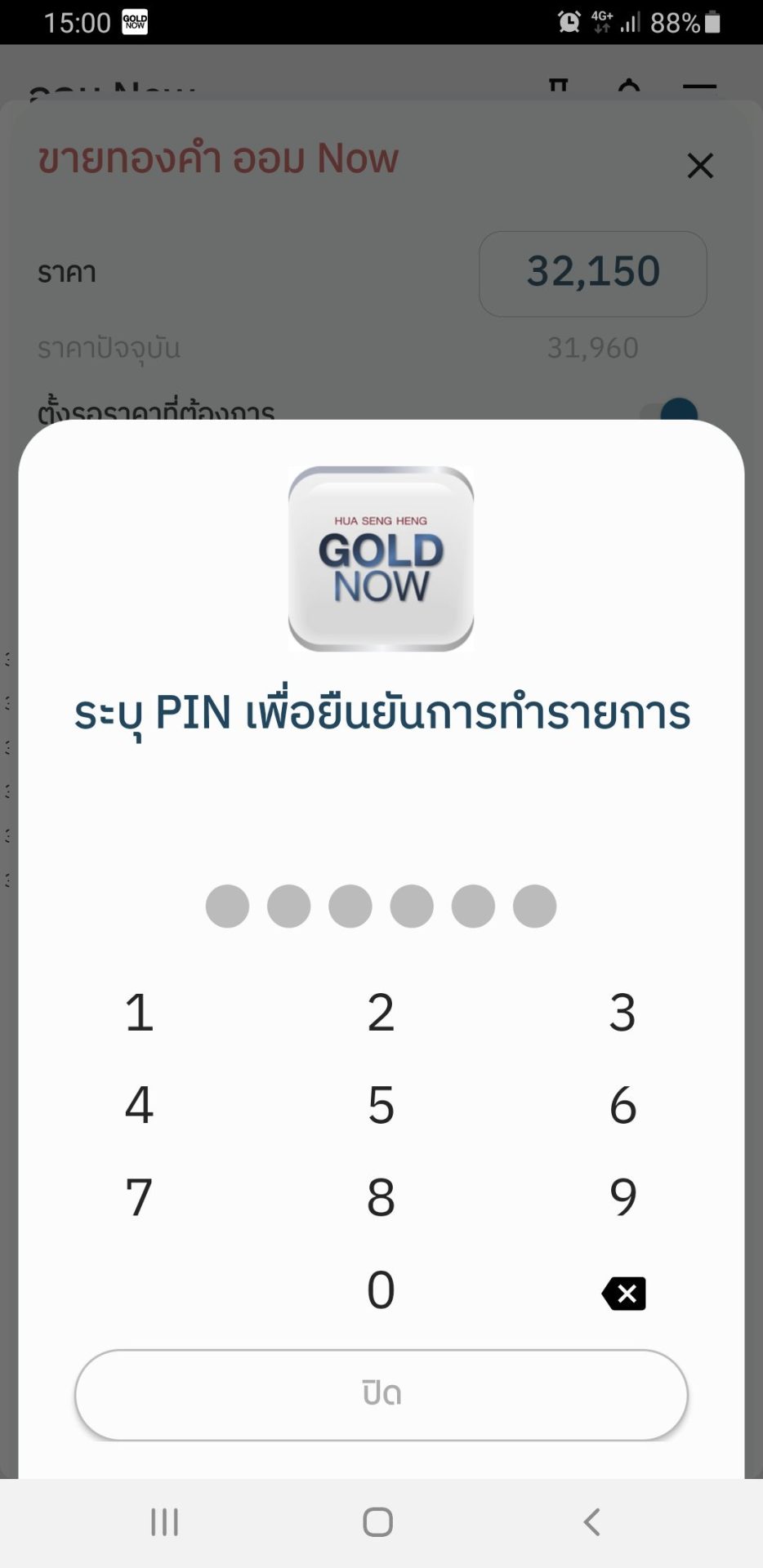Enter digit 4 on PIN keypad
This screenshot has height=1568, width=763.
[x=139, y=1105]
